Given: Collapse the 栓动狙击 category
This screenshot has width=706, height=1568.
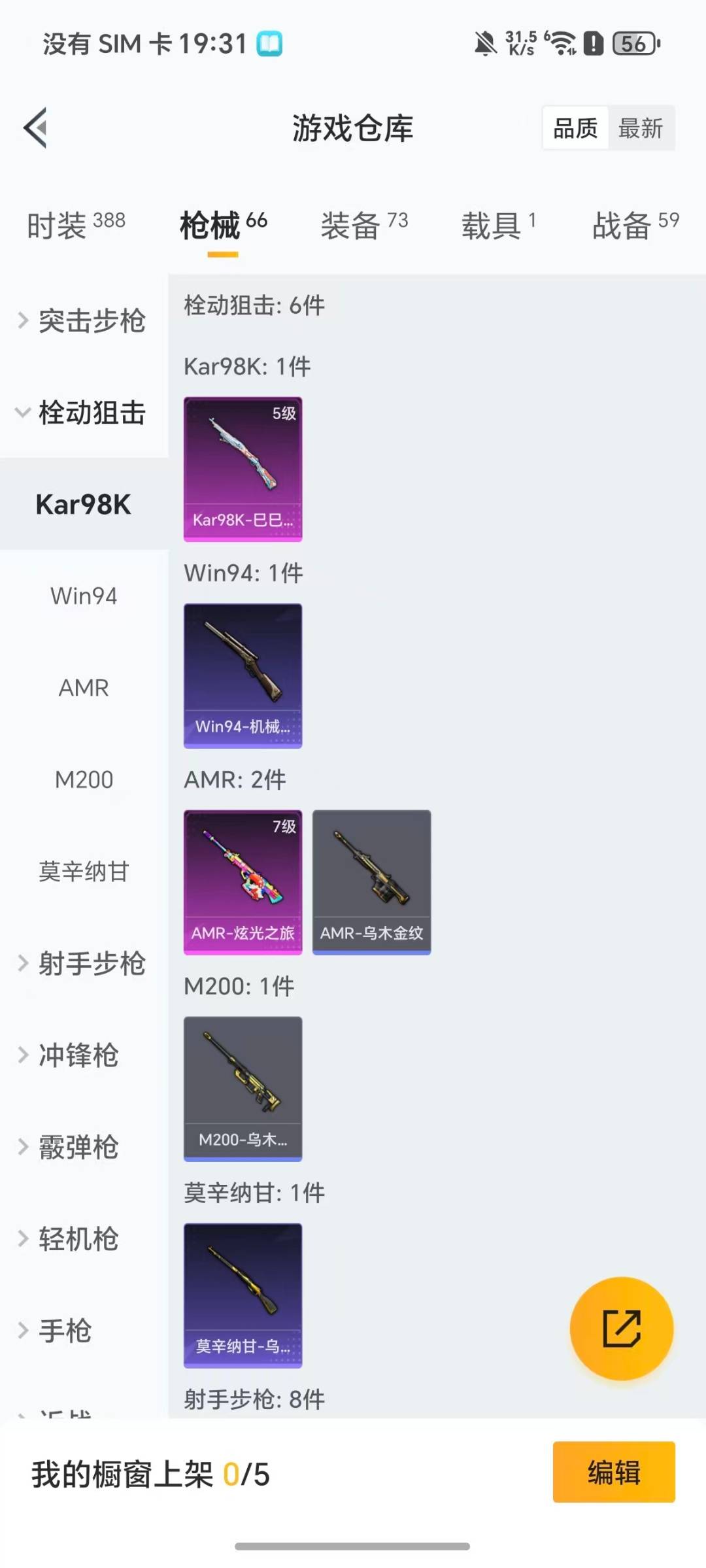Looking at the screenshot, I should pyautogui.click(x=84, y=413).
